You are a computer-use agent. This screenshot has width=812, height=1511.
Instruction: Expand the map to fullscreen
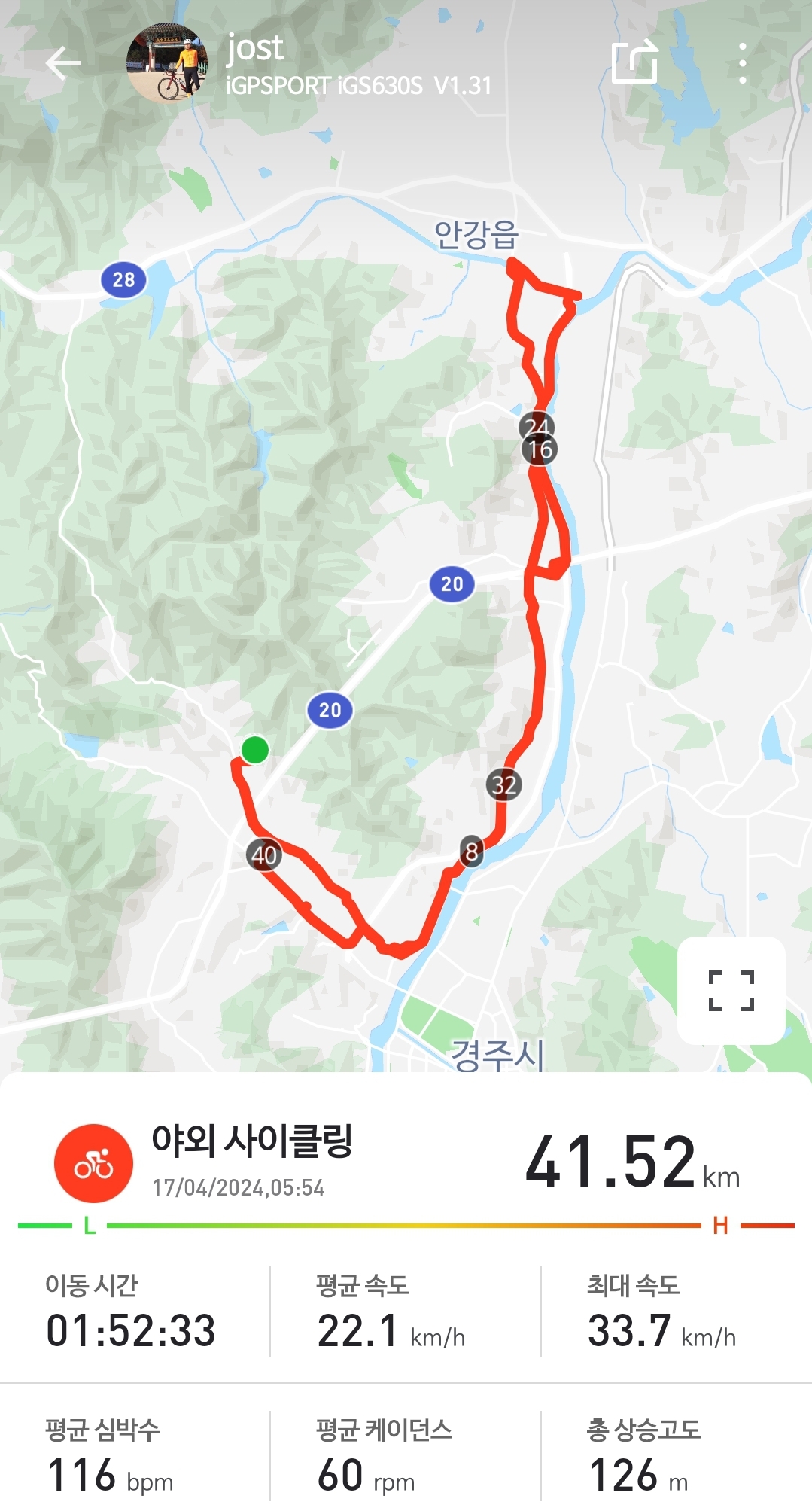point(731,990)
